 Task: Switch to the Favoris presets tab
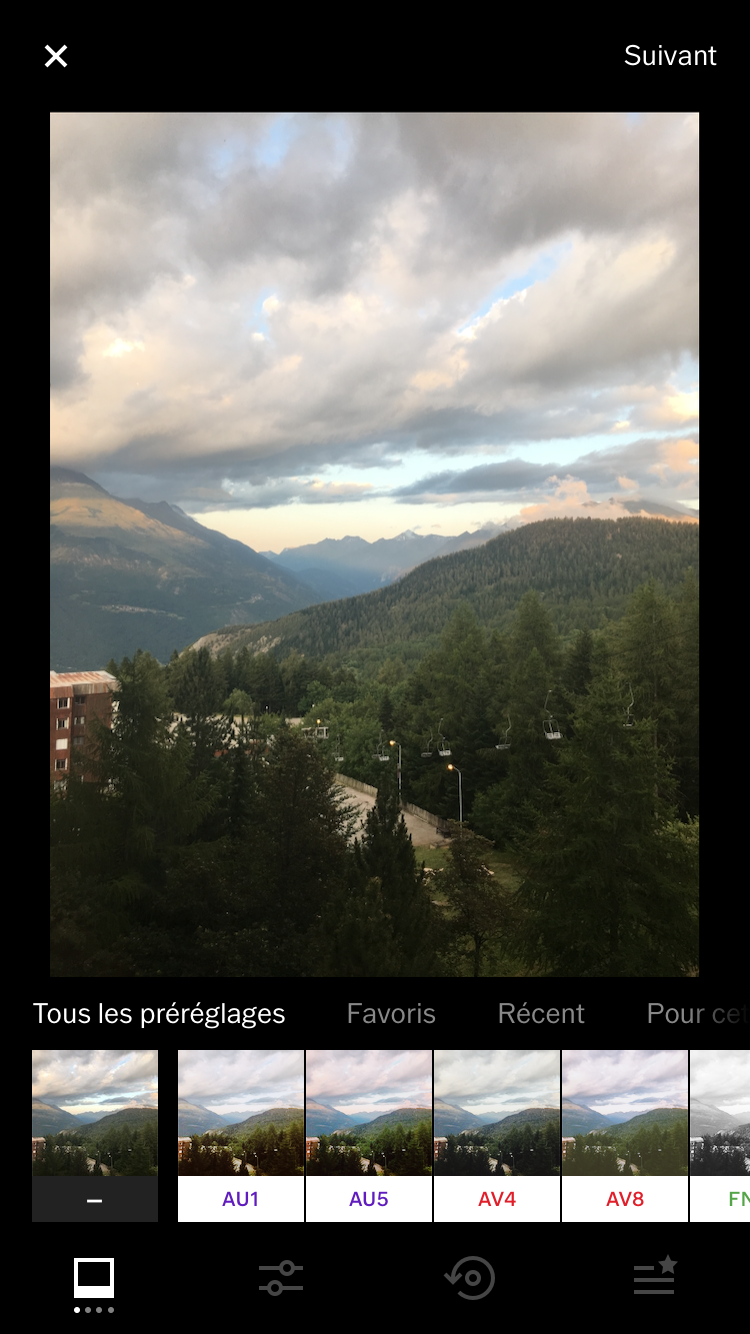(391, 1014)
